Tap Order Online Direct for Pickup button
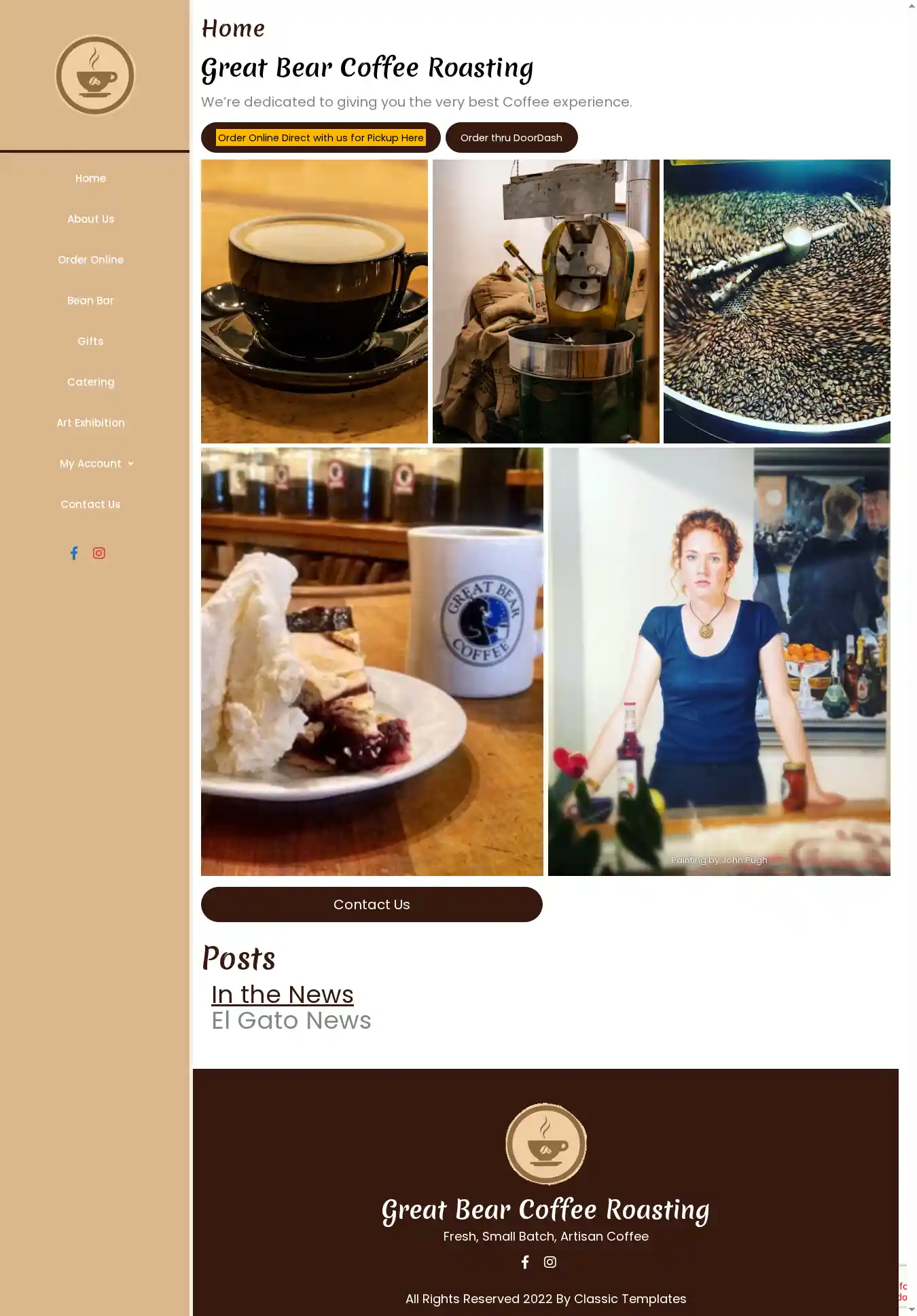 (x=321, y=137)
